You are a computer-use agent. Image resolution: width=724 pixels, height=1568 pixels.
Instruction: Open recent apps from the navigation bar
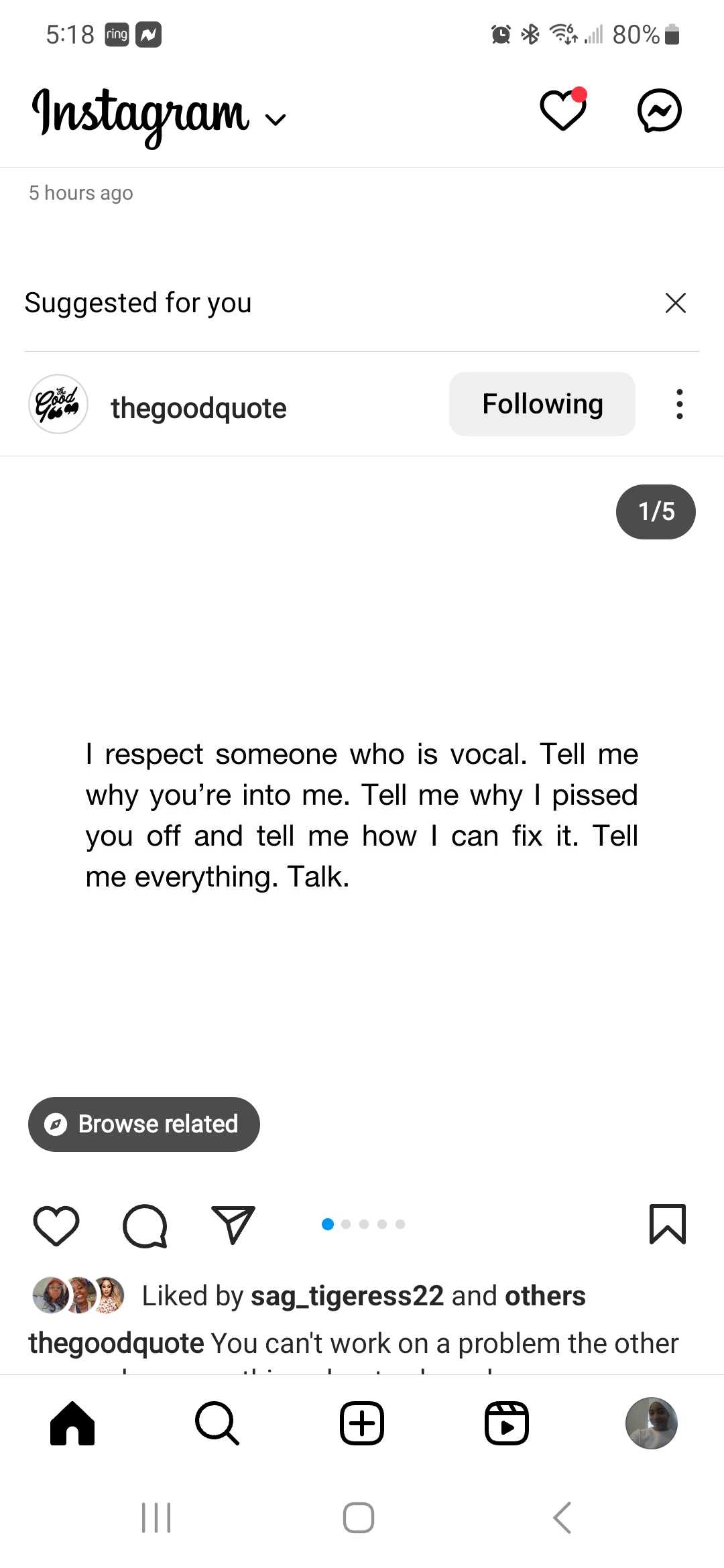click(x=156, y=1518)
